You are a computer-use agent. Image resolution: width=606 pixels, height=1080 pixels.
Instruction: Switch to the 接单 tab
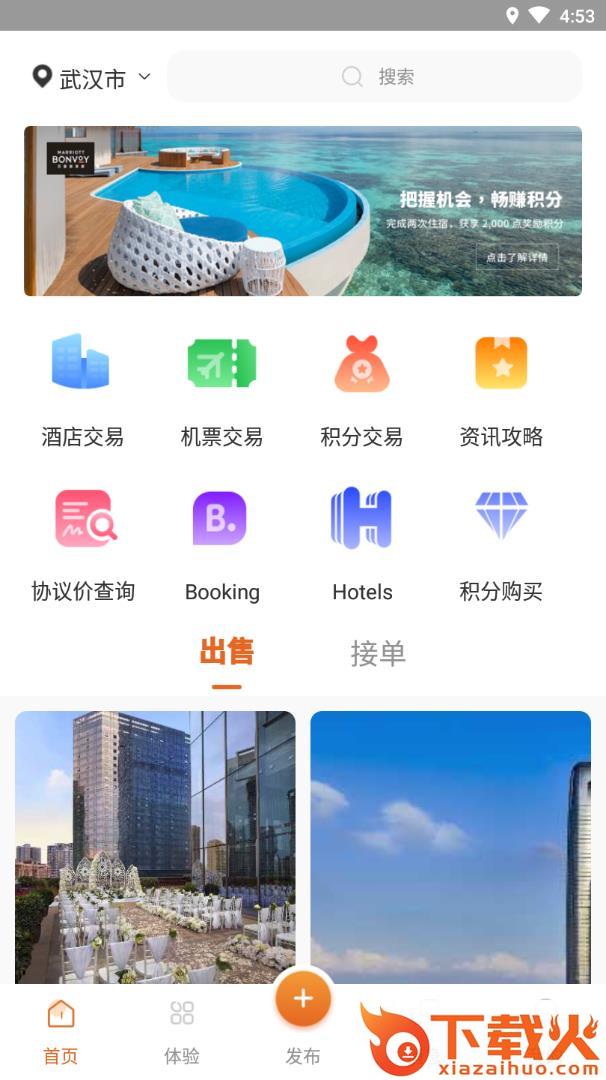[378, 654]
